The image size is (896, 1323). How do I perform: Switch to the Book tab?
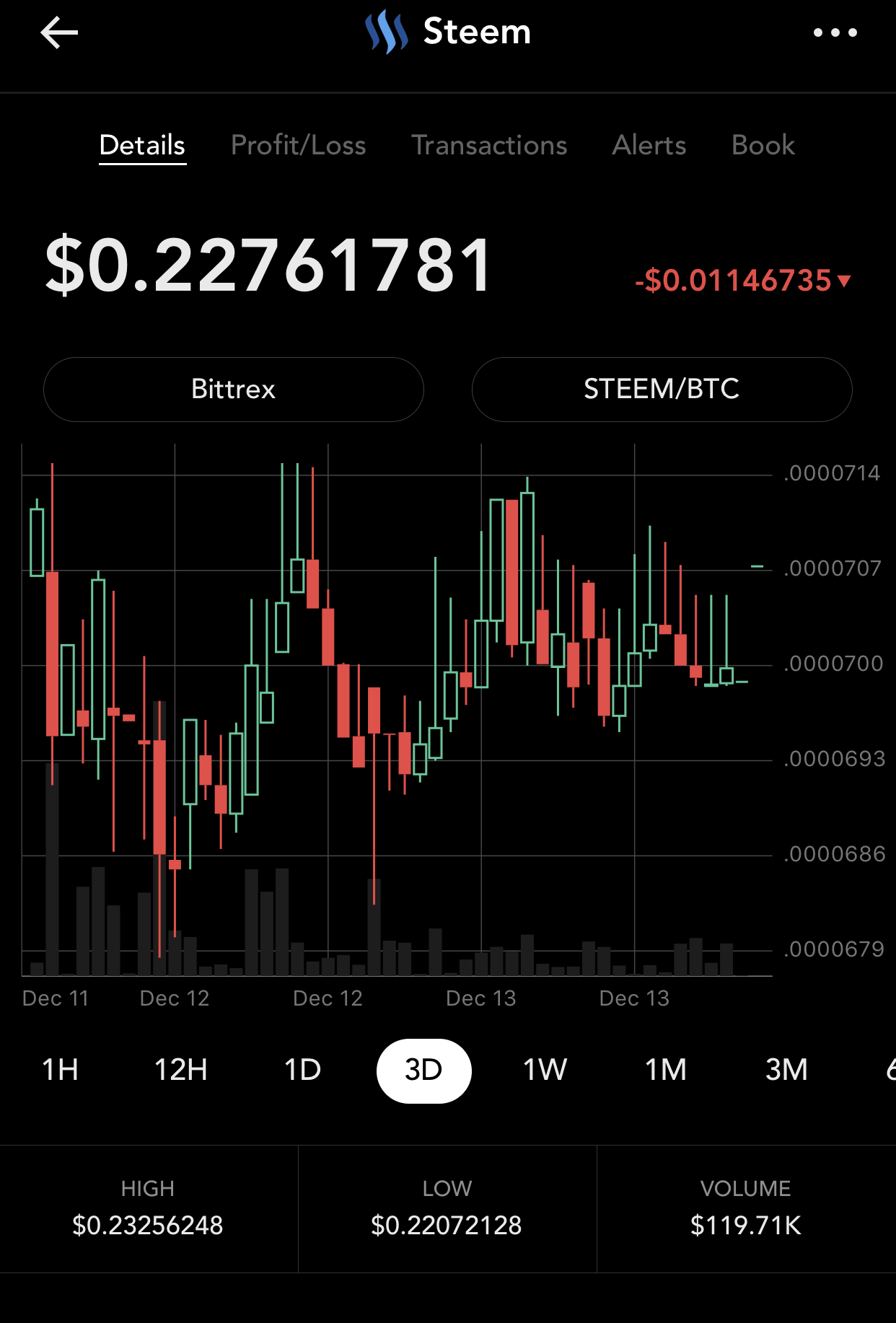pyautogui.click(x=763, y=146)
